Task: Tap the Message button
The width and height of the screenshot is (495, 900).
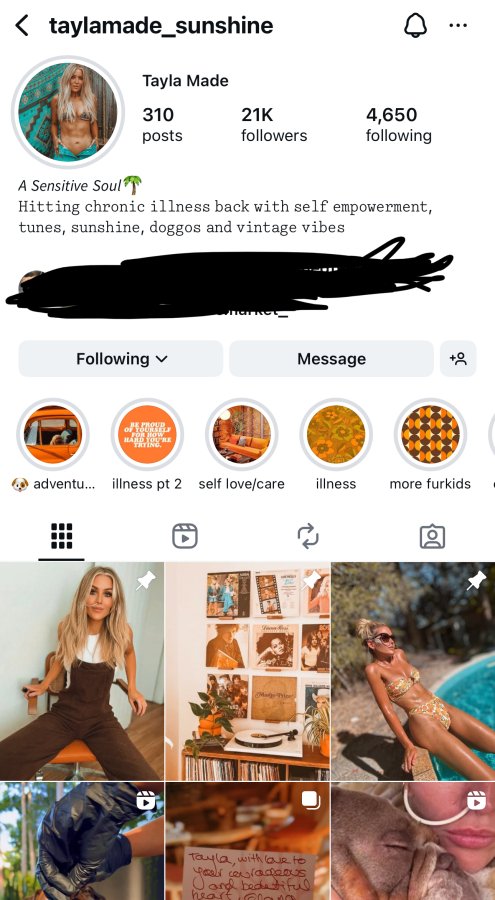Action: coord(331,359)
